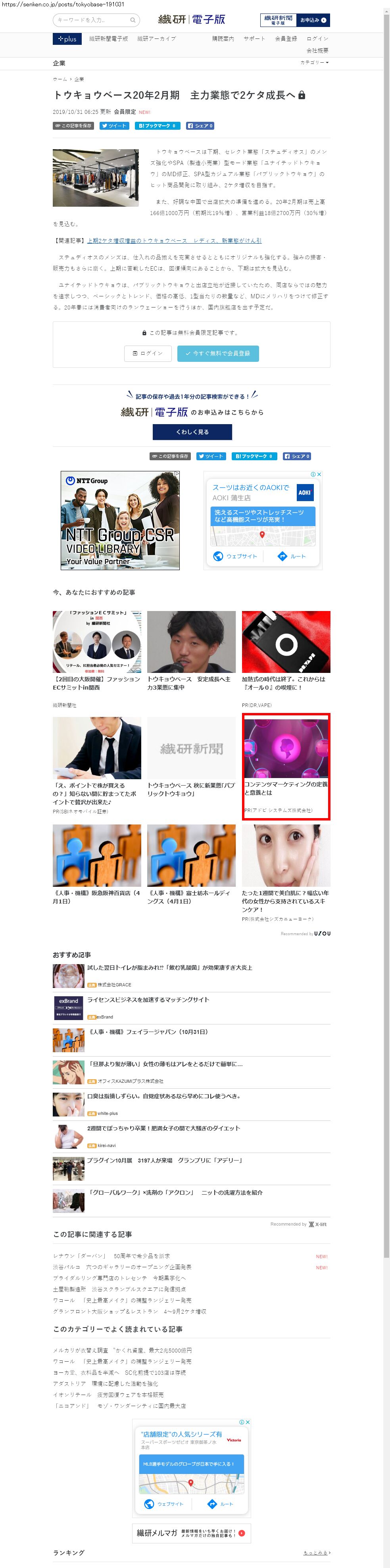Go to 繊研アーカイブ
390x1568 pixels.
pyautogui.click(x=156, y=39)
